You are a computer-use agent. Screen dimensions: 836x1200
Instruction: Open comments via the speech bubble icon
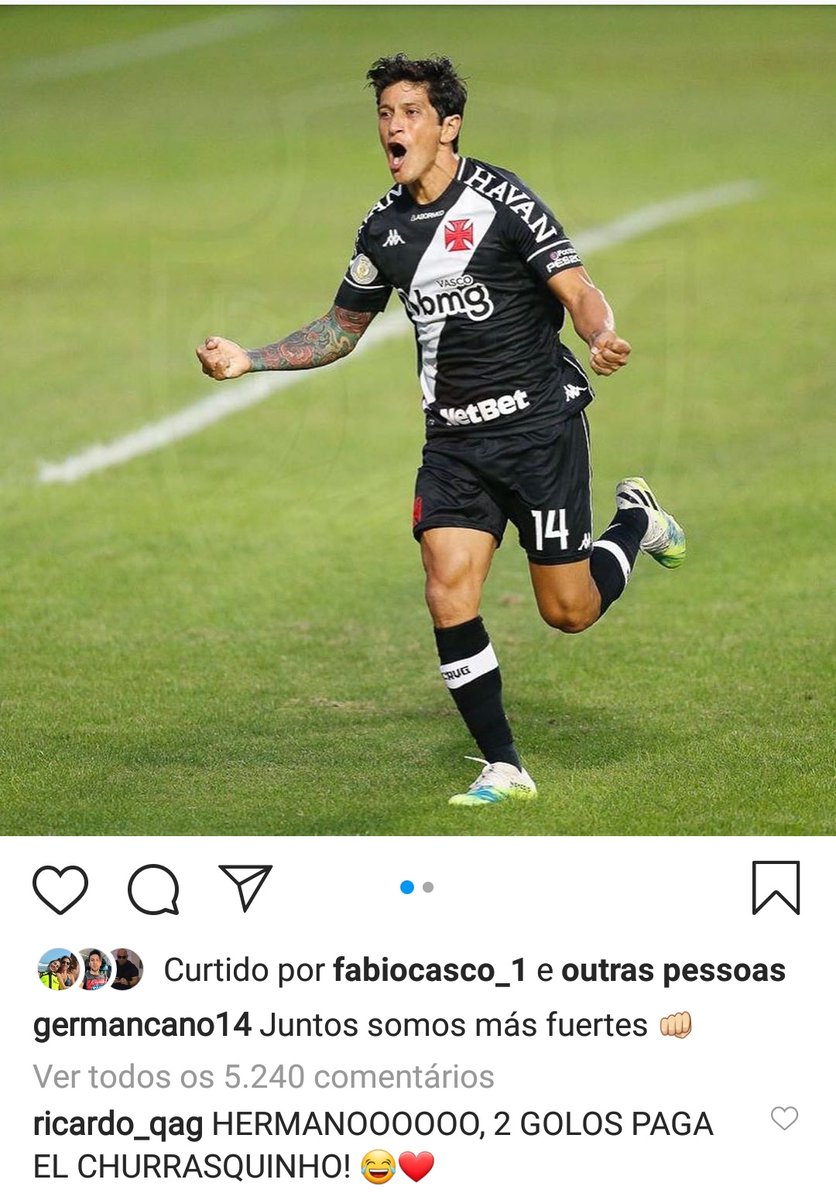tap(153, 889)
